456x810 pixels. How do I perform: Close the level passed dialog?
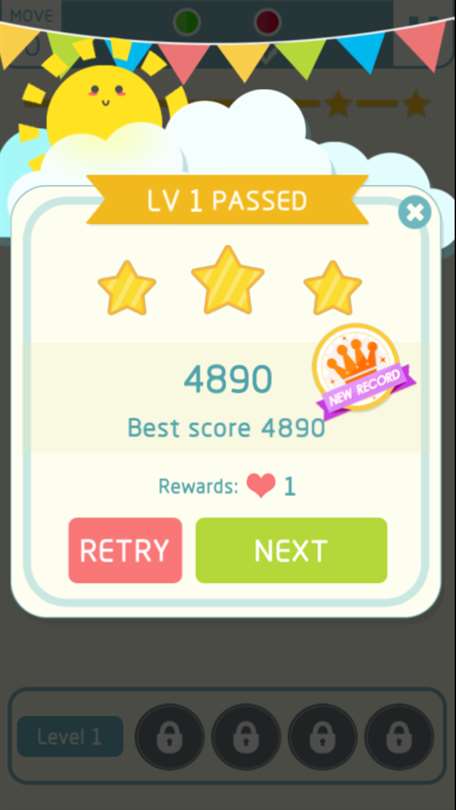(x=415, y=212)
